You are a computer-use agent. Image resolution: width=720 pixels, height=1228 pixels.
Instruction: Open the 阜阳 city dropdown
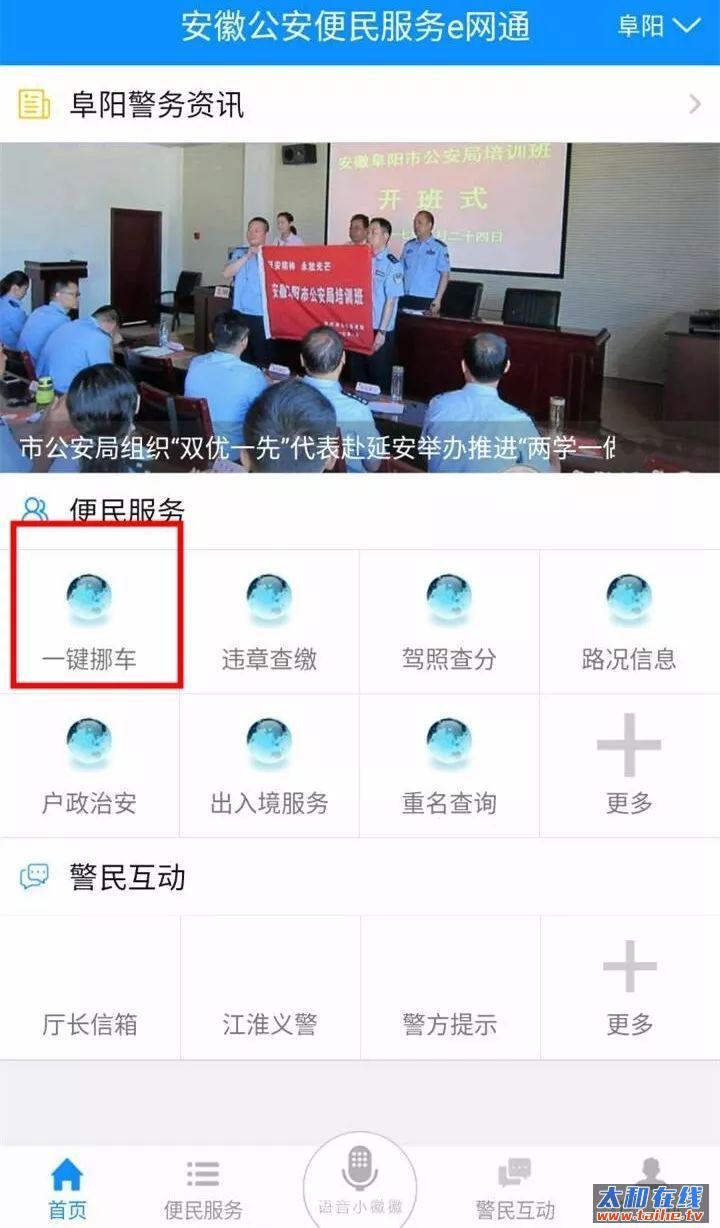click(x=658, y=26)
